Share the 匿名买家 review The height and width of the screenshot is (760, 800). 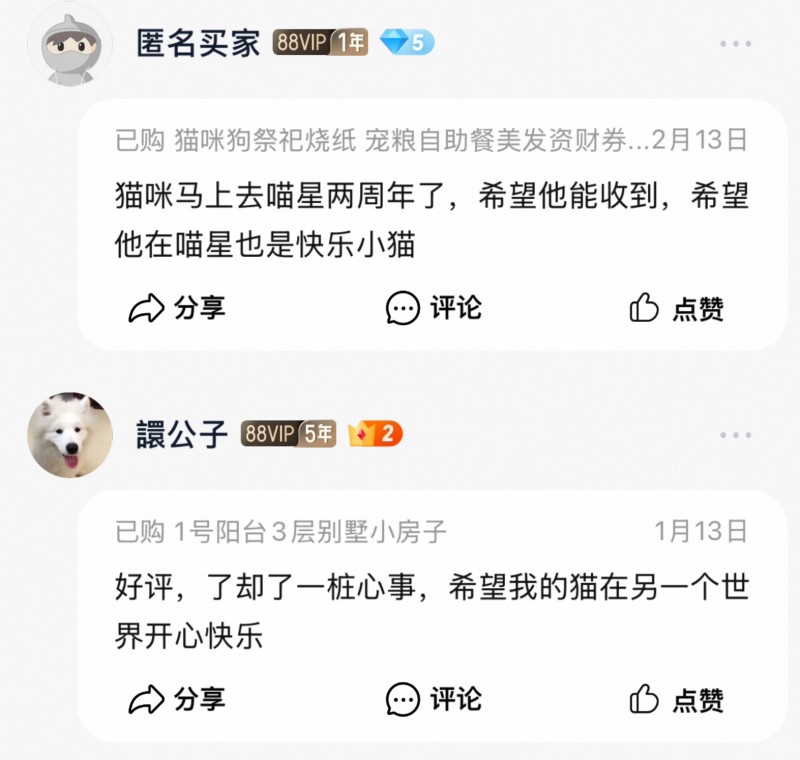pyautogui.click(x=177, y=308)
